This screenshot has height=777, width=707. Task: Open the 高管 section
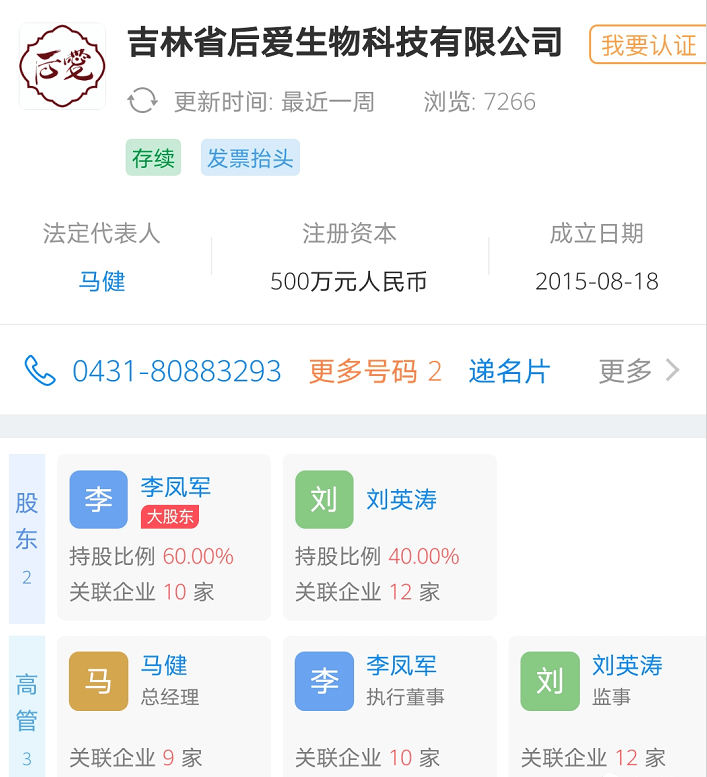(x=27, y=706)
